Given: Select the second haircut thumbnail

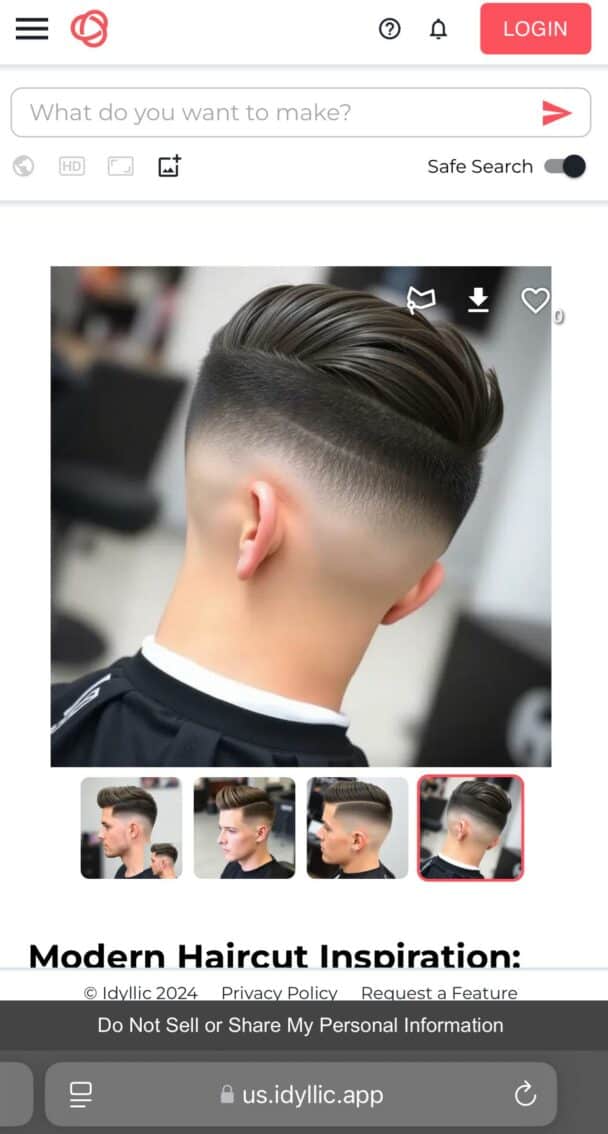Looking at the screenshot, I should pyautogui.click(x=244, y=828).
